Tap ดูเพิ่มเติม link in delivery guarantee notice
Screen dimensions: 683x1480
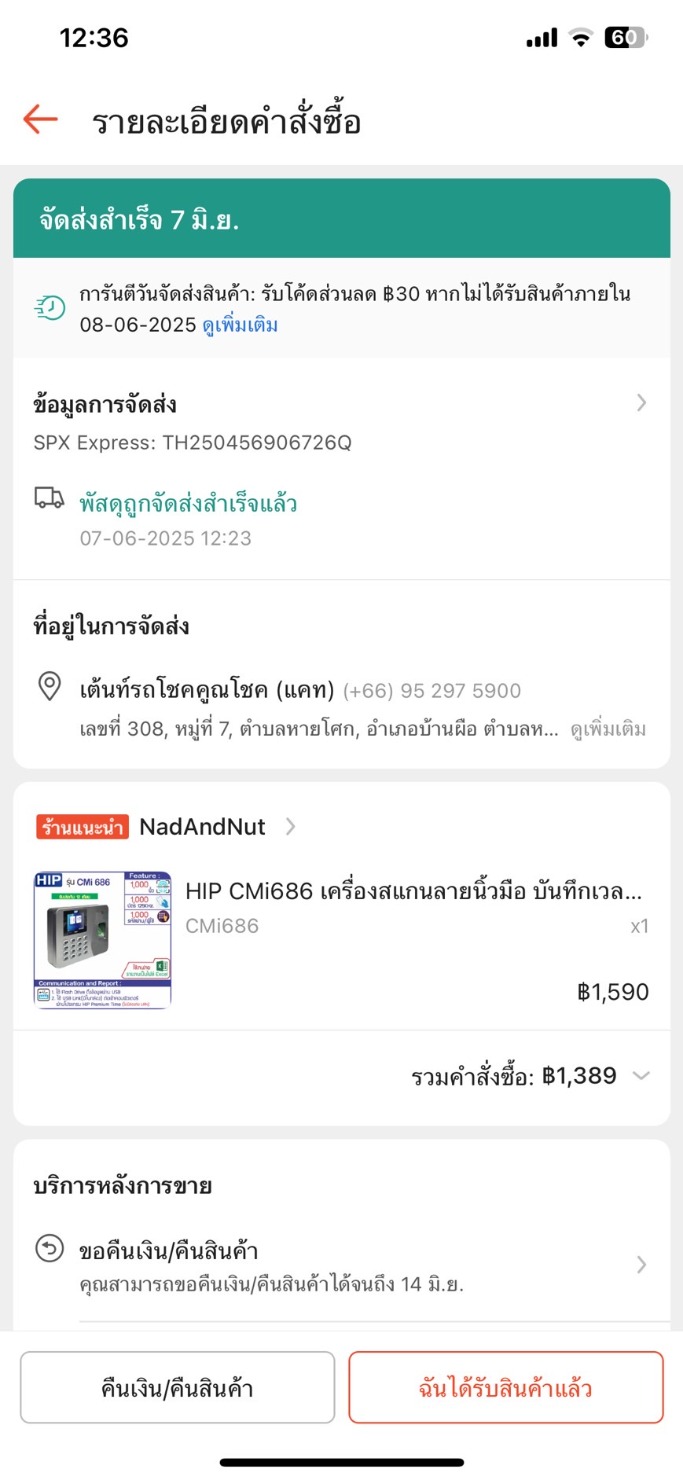point(240,326)
